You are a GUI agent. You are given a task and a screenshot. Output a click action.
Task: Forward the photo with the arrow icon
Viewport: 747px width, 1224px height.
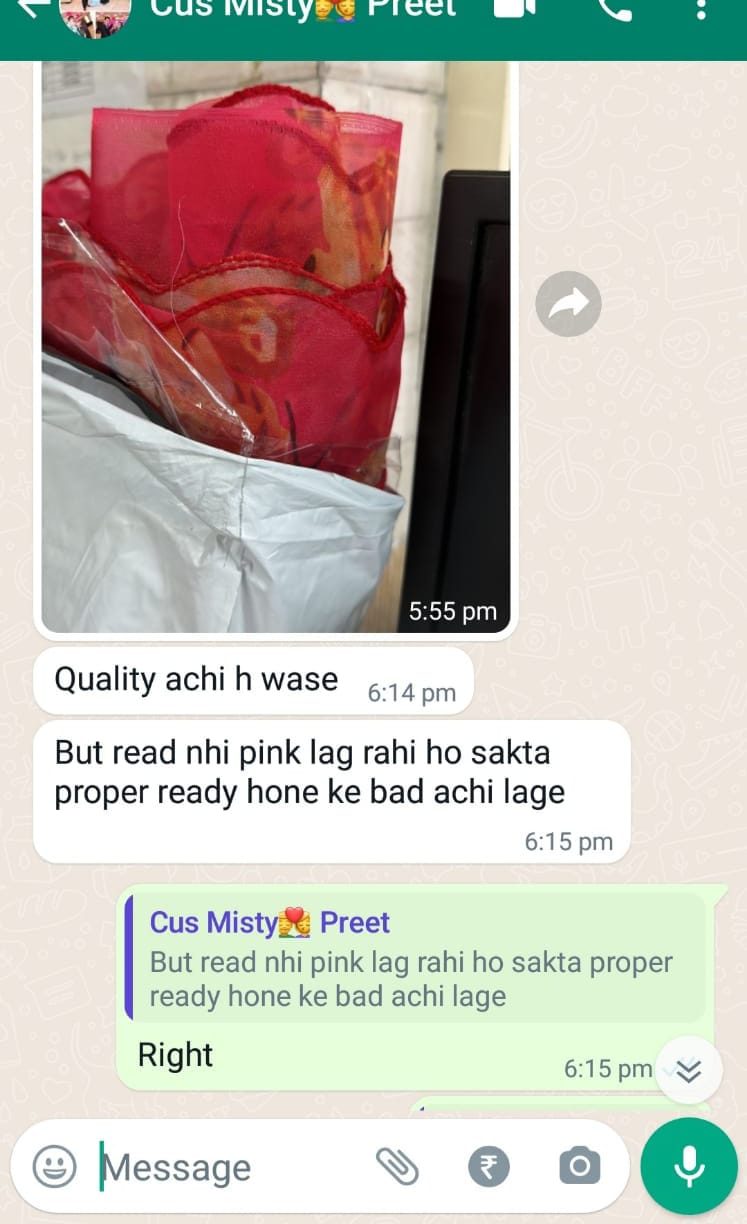point(568,304)
